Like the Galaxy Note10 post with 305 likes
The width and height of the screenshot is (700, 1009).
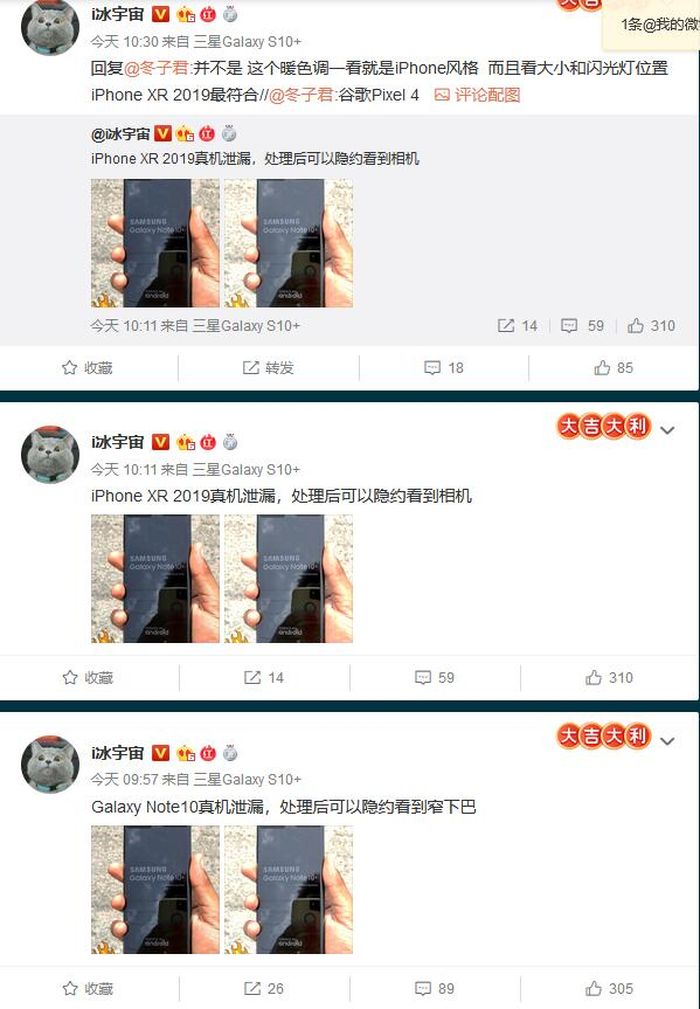[x=609, y=988]
